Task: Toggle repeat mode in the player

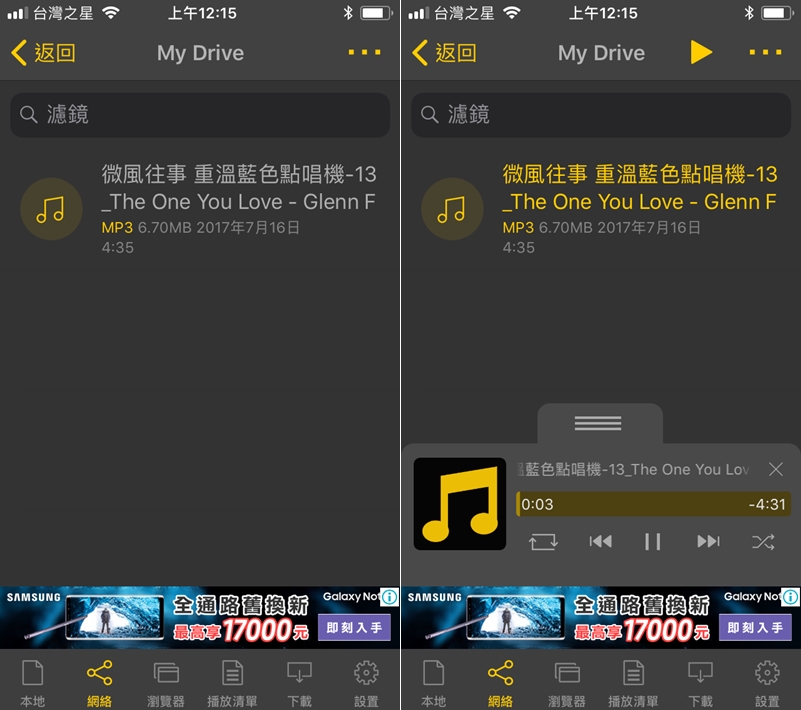Action: coord(543,542)
